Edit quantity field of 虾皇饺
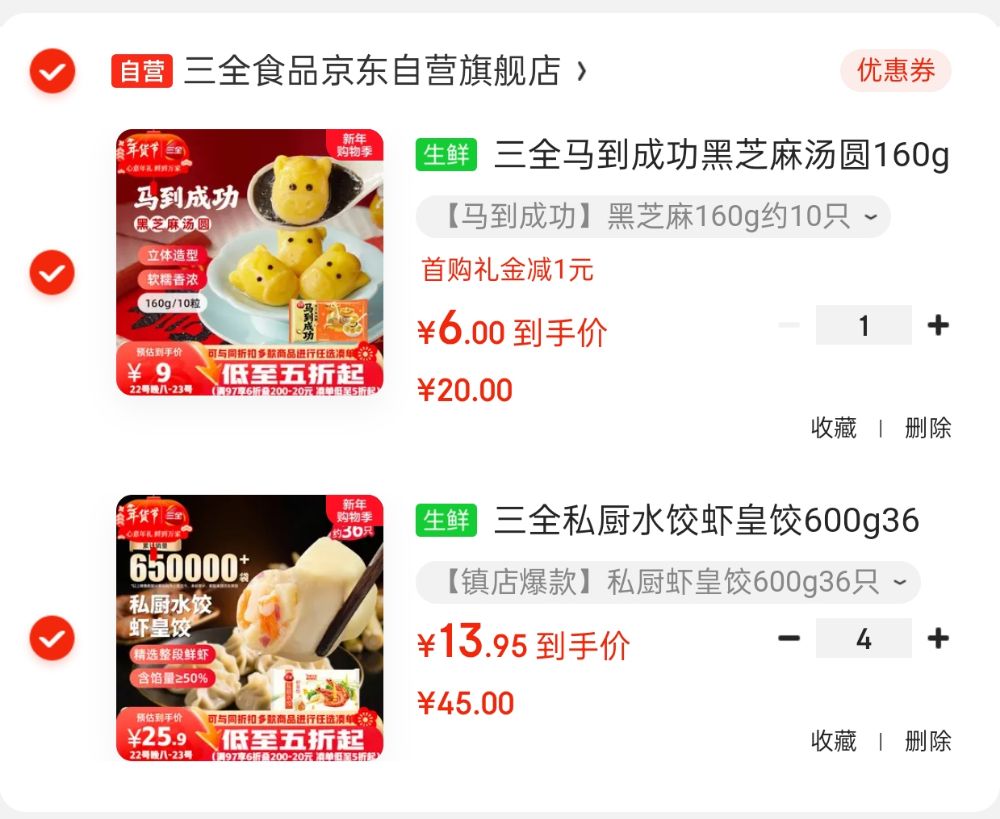Viewport: 1000px width, 819px height. (863, 638)
